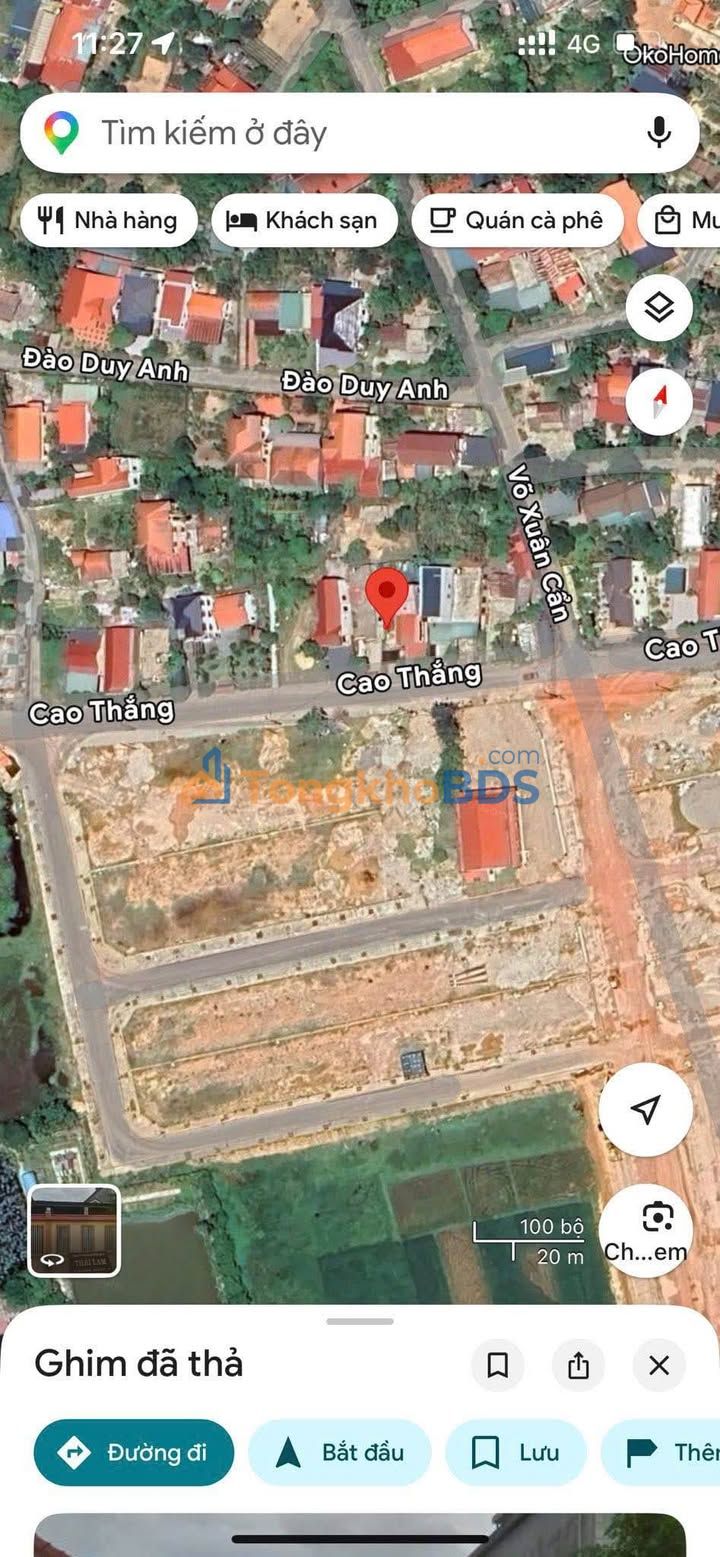Tap the Lưu button

click(x=516, y=1452)
